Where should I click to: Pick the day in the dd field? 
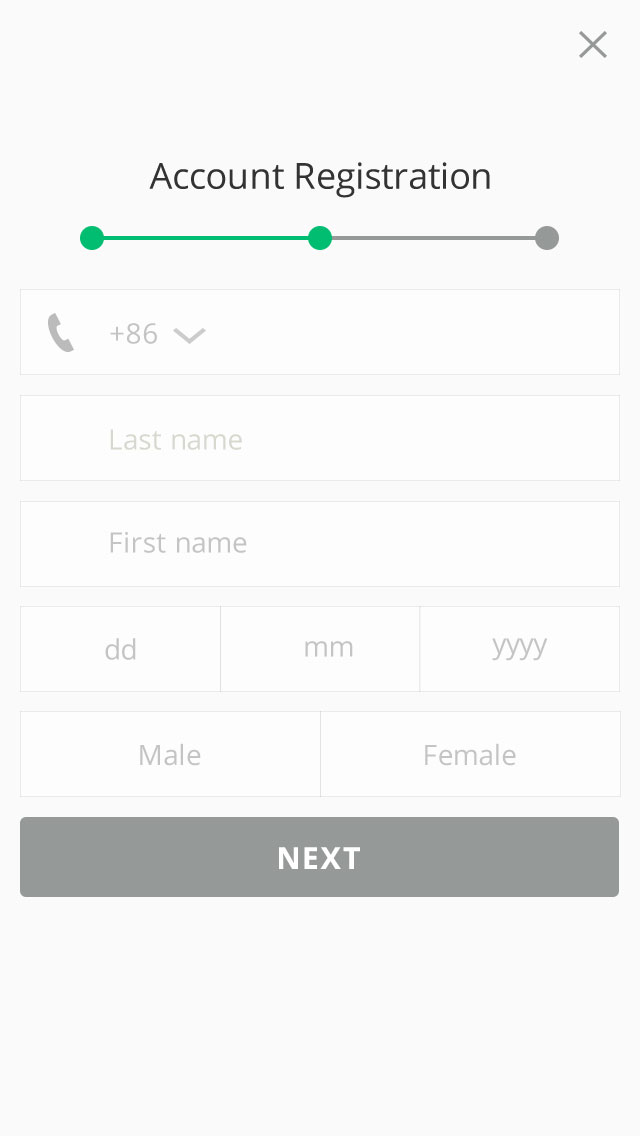click(121, 649)
